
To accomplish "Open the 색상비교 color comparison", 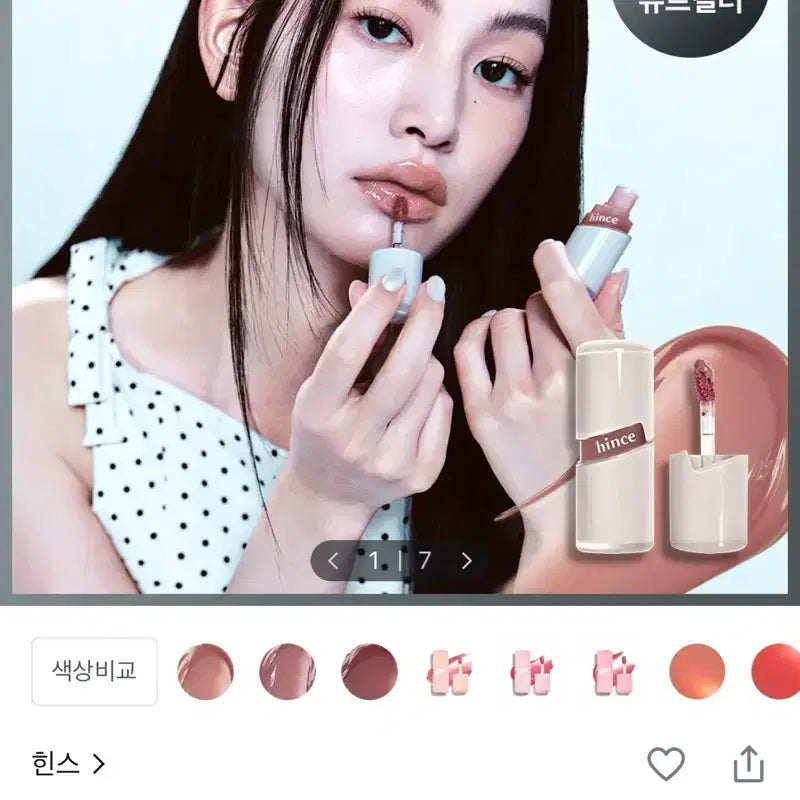I will click(94, 670).
